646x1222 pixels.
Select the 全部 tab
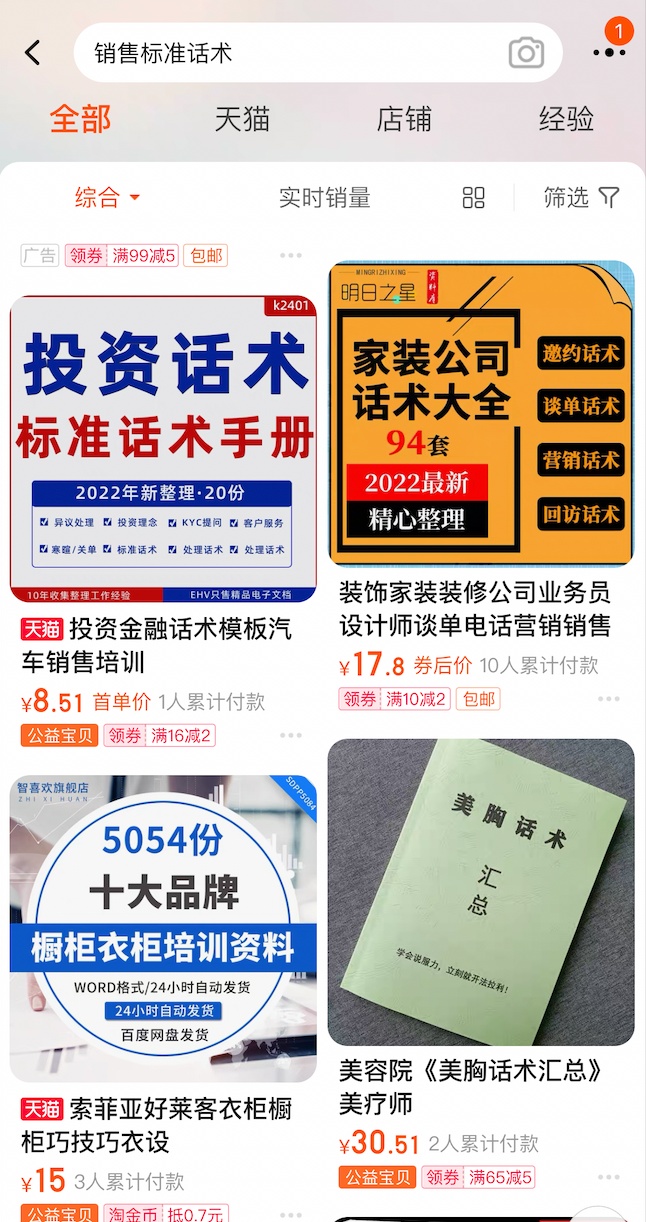pos(81,119)
